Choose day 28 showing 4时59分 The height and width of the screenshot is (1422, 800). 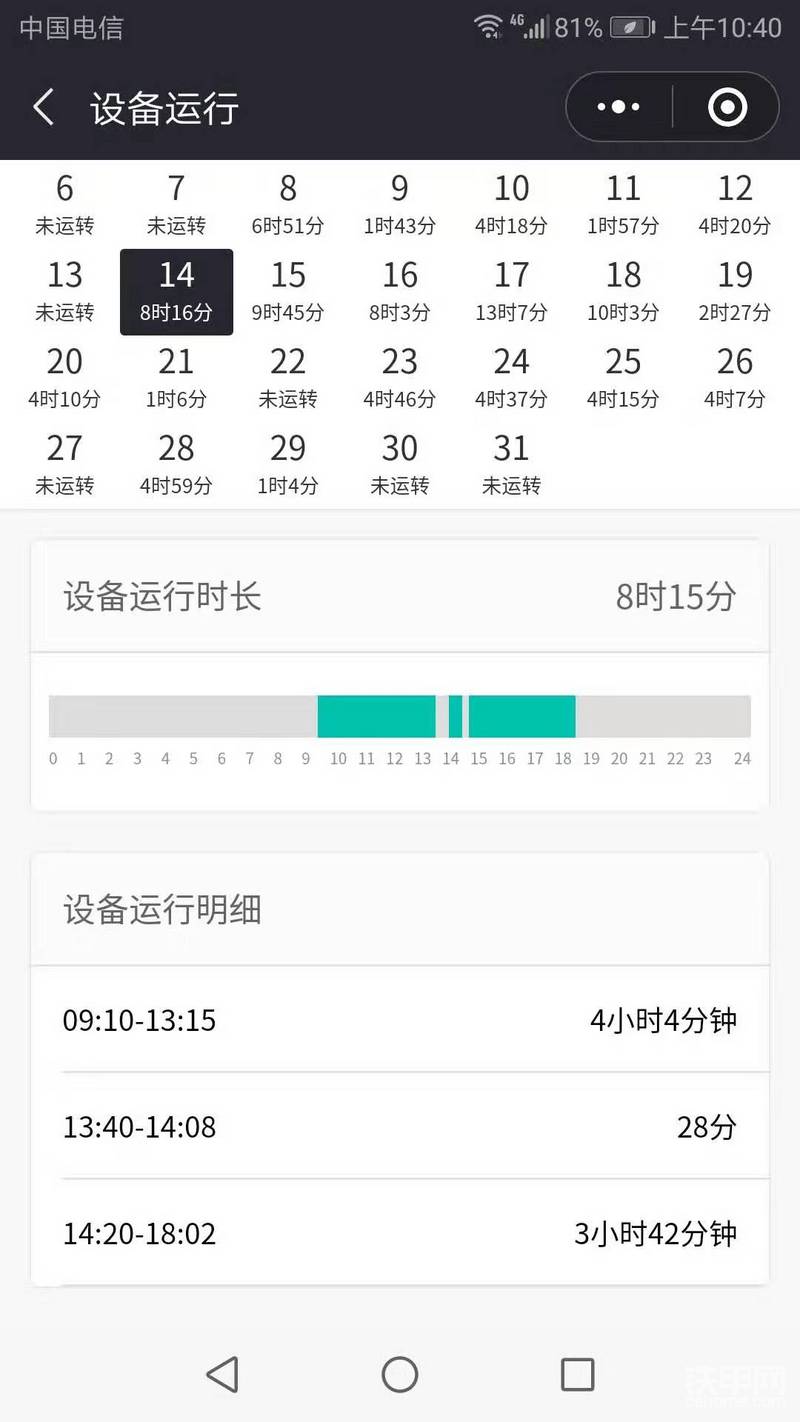176,466
